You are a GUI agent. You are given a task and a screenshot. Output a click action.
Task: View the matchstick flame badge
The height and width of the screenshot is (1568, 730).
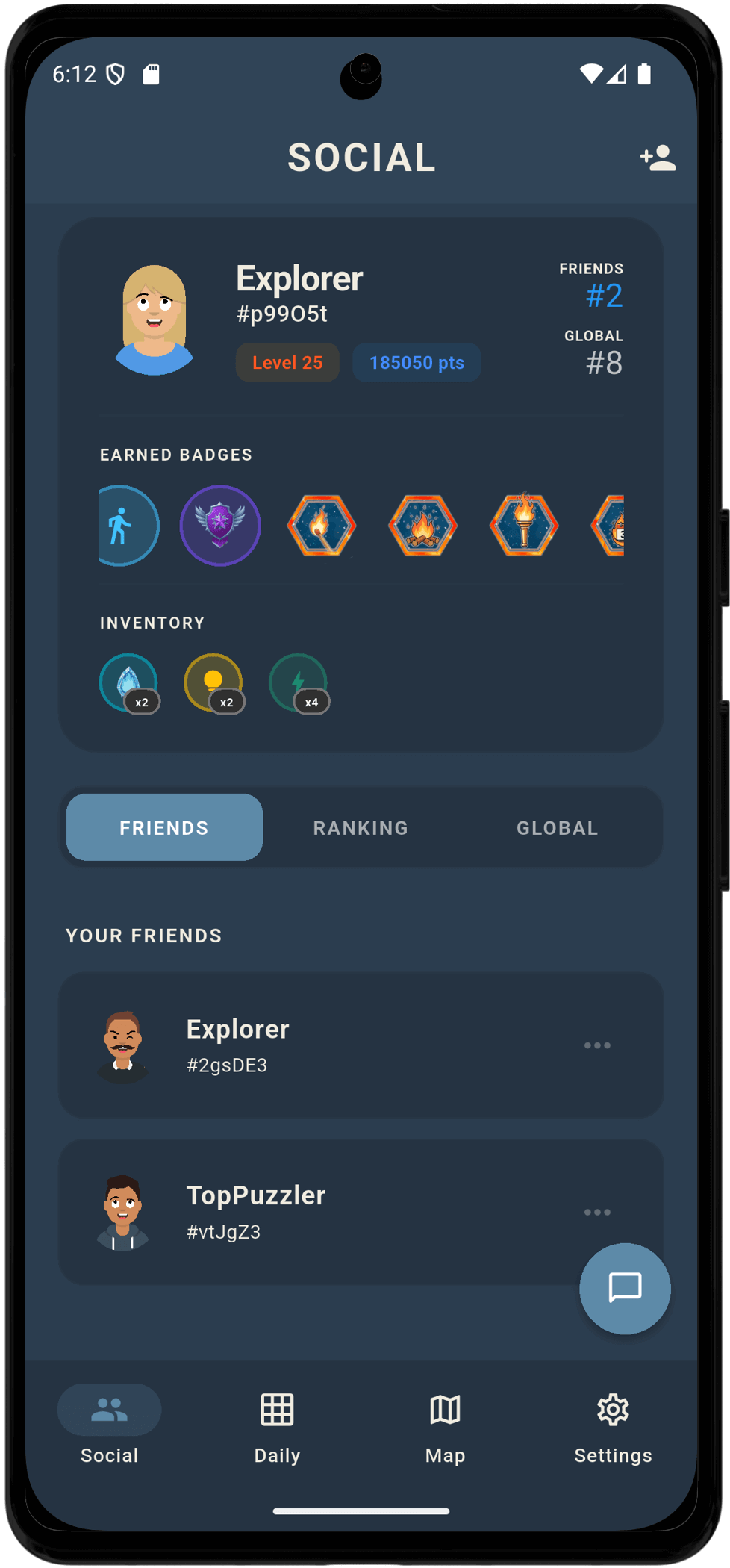coord(322,526)
